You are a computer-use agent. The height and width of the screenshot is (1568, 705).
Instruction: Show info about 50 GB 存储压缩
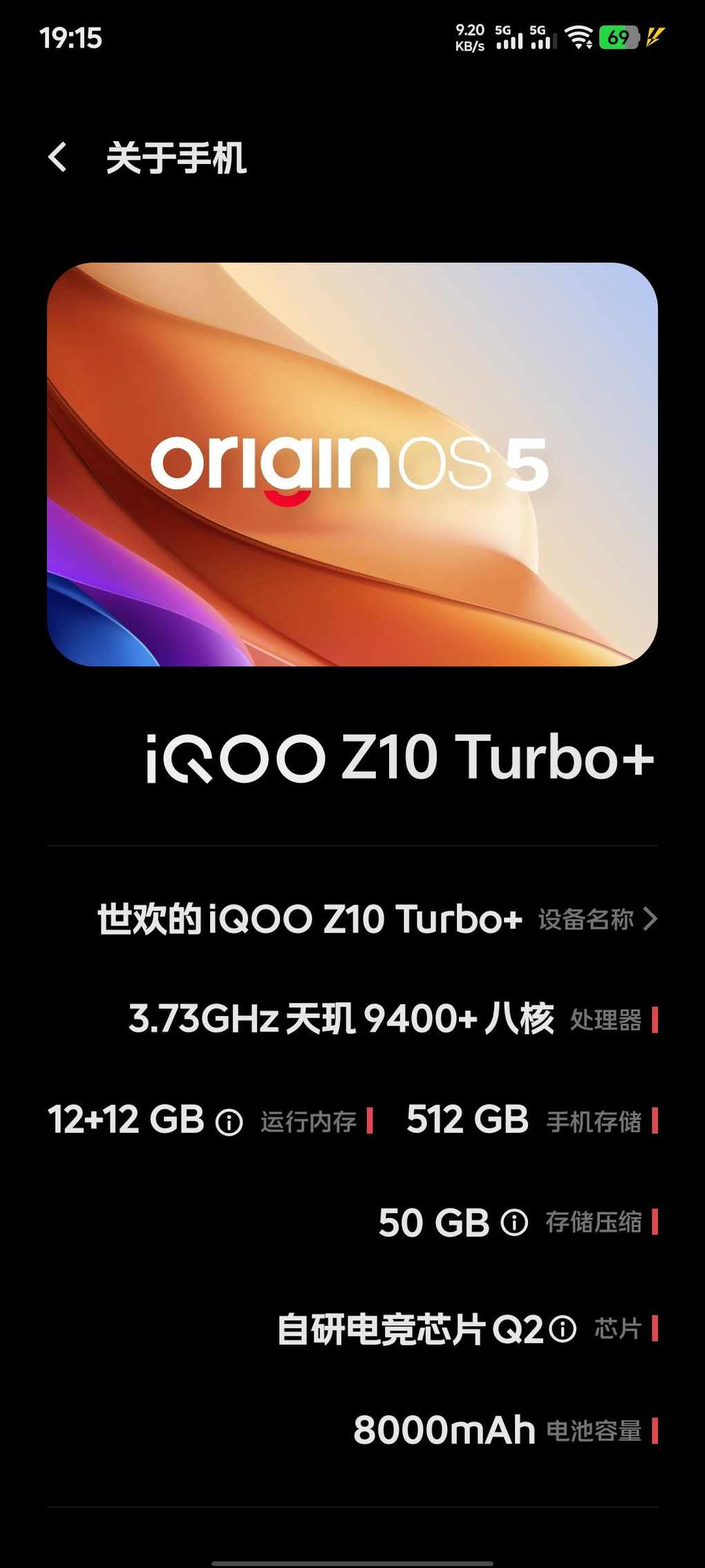514,1222
